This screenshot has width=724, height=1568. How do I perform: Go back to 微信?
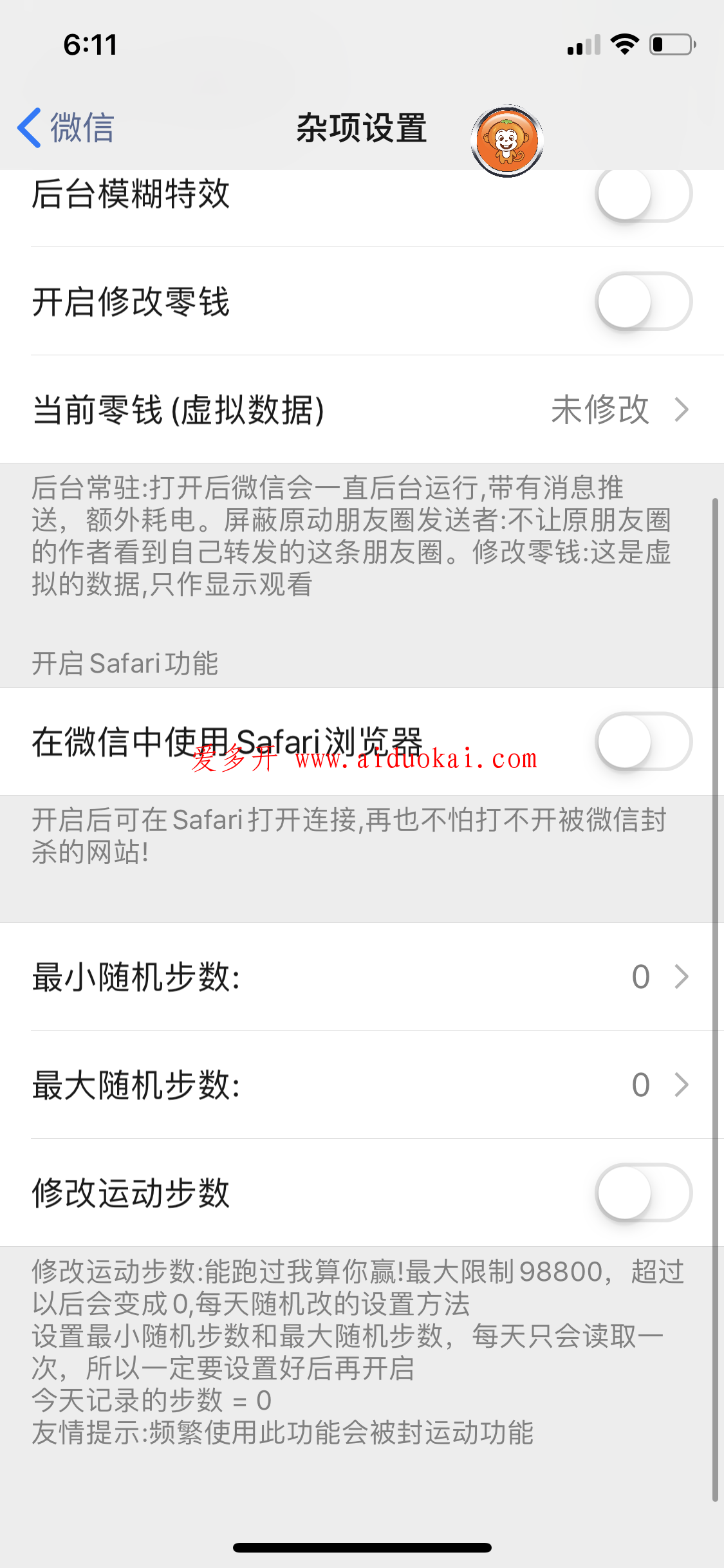tap(66, 127)
